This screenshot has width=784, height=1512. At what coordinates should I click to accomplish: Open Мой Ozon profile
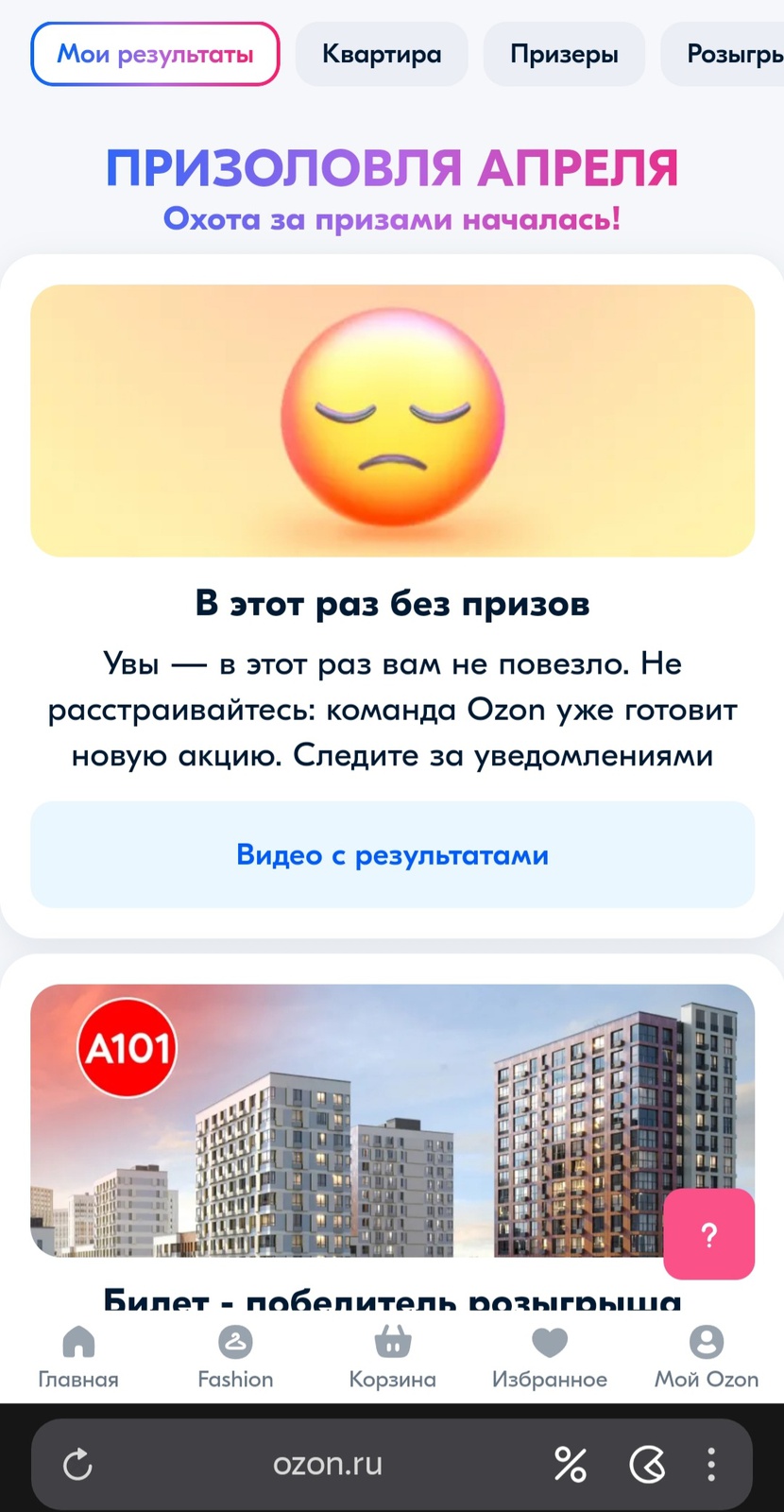click(706, 1358)
